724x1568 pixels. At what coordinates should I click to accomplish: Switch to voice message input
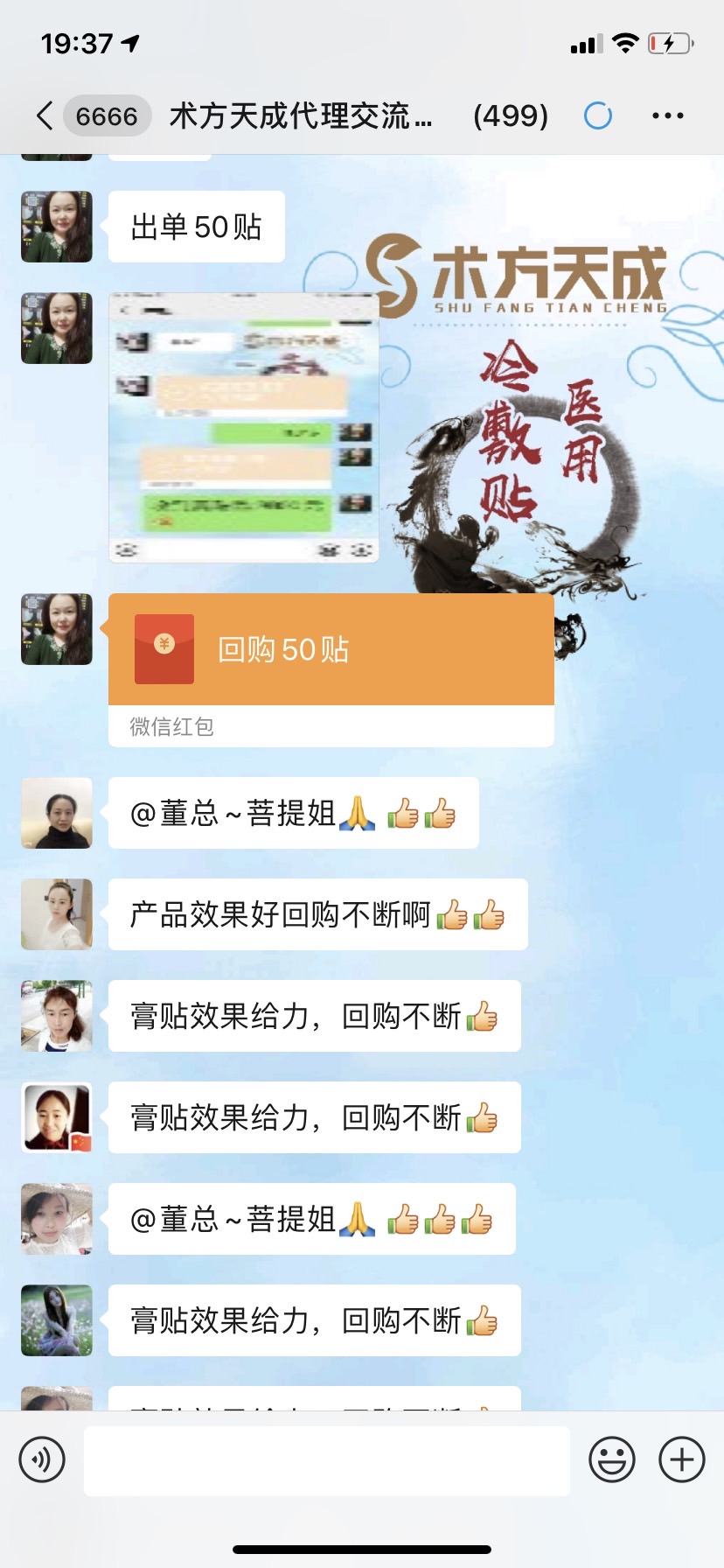(x=42, y=1459)
